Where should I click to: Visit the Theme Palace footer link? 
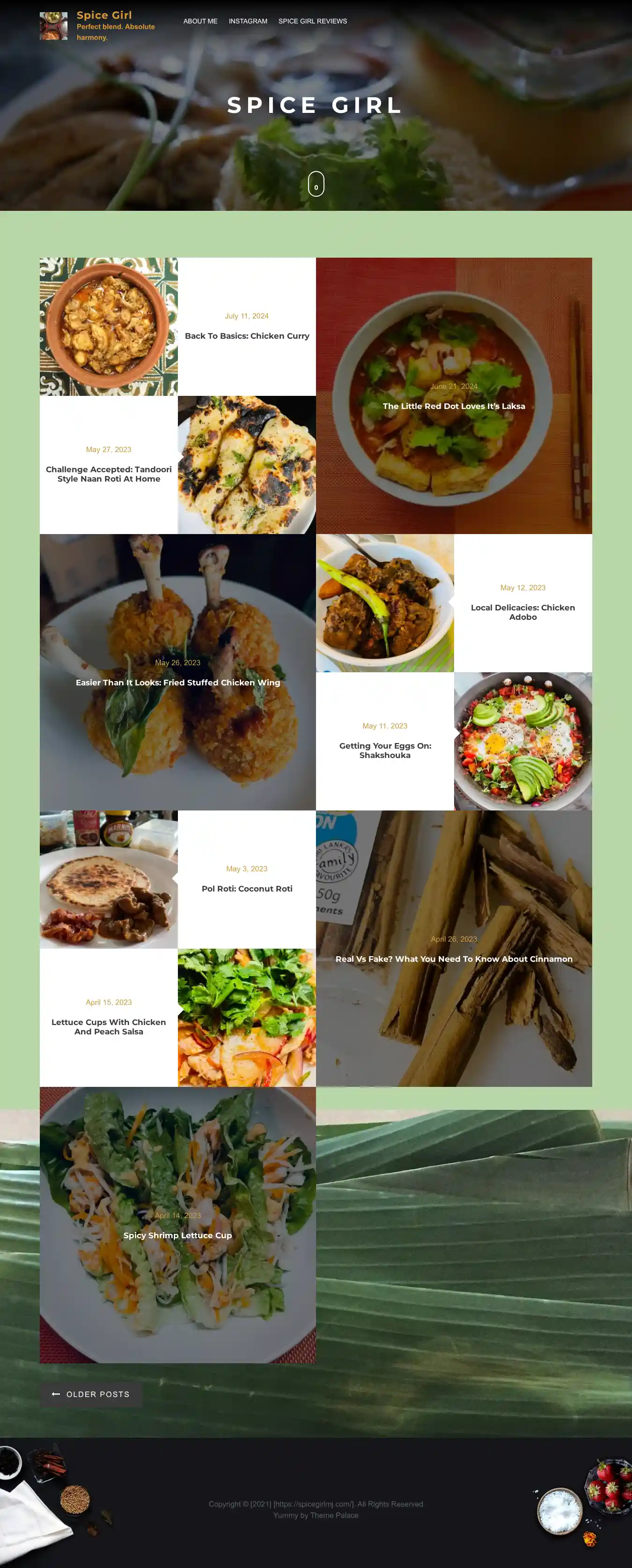334,1515
